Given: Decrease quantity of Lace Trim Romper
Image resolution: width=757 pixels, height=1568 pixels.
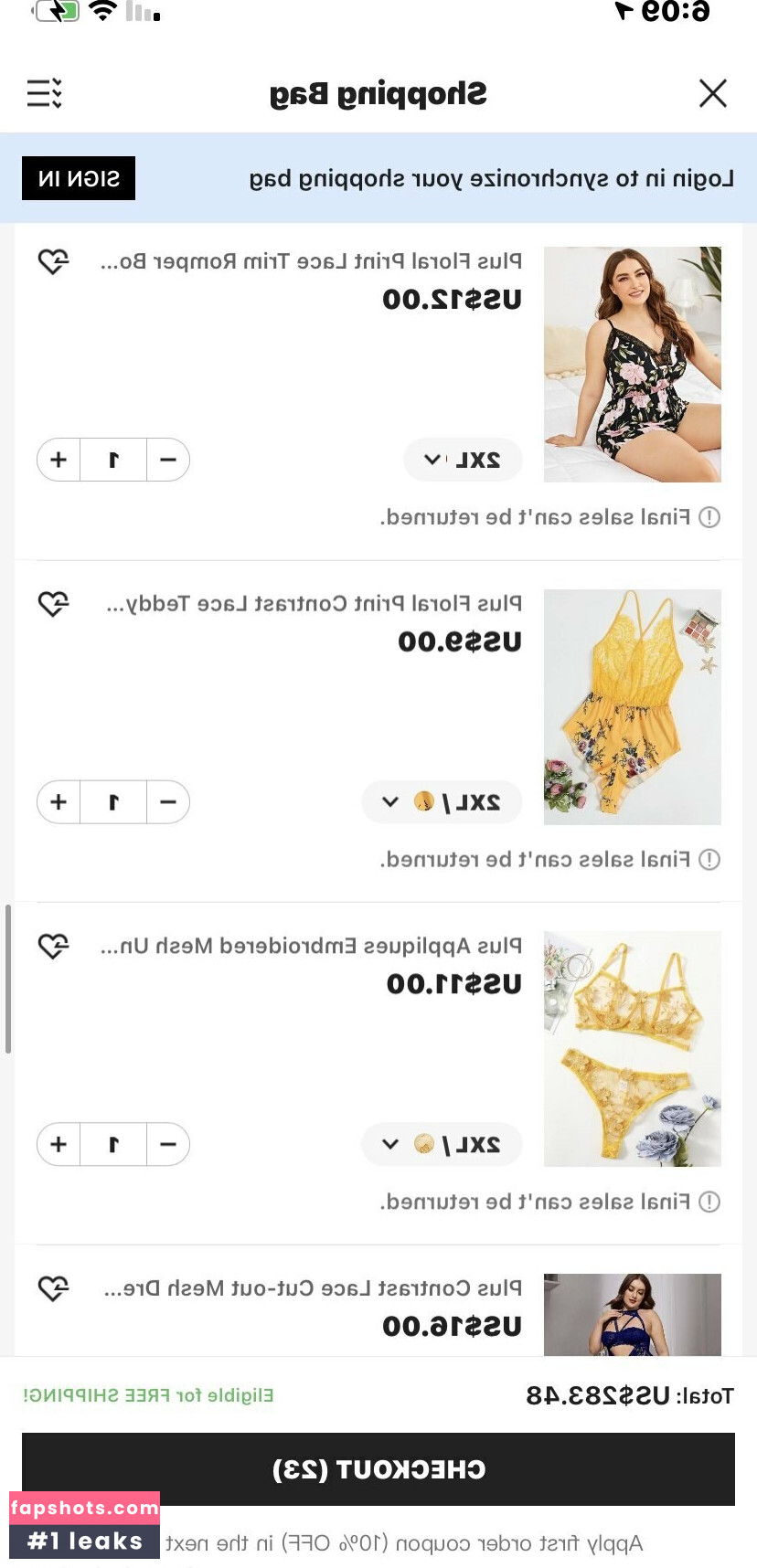Looking at the screenshot, I should point(168,460).
